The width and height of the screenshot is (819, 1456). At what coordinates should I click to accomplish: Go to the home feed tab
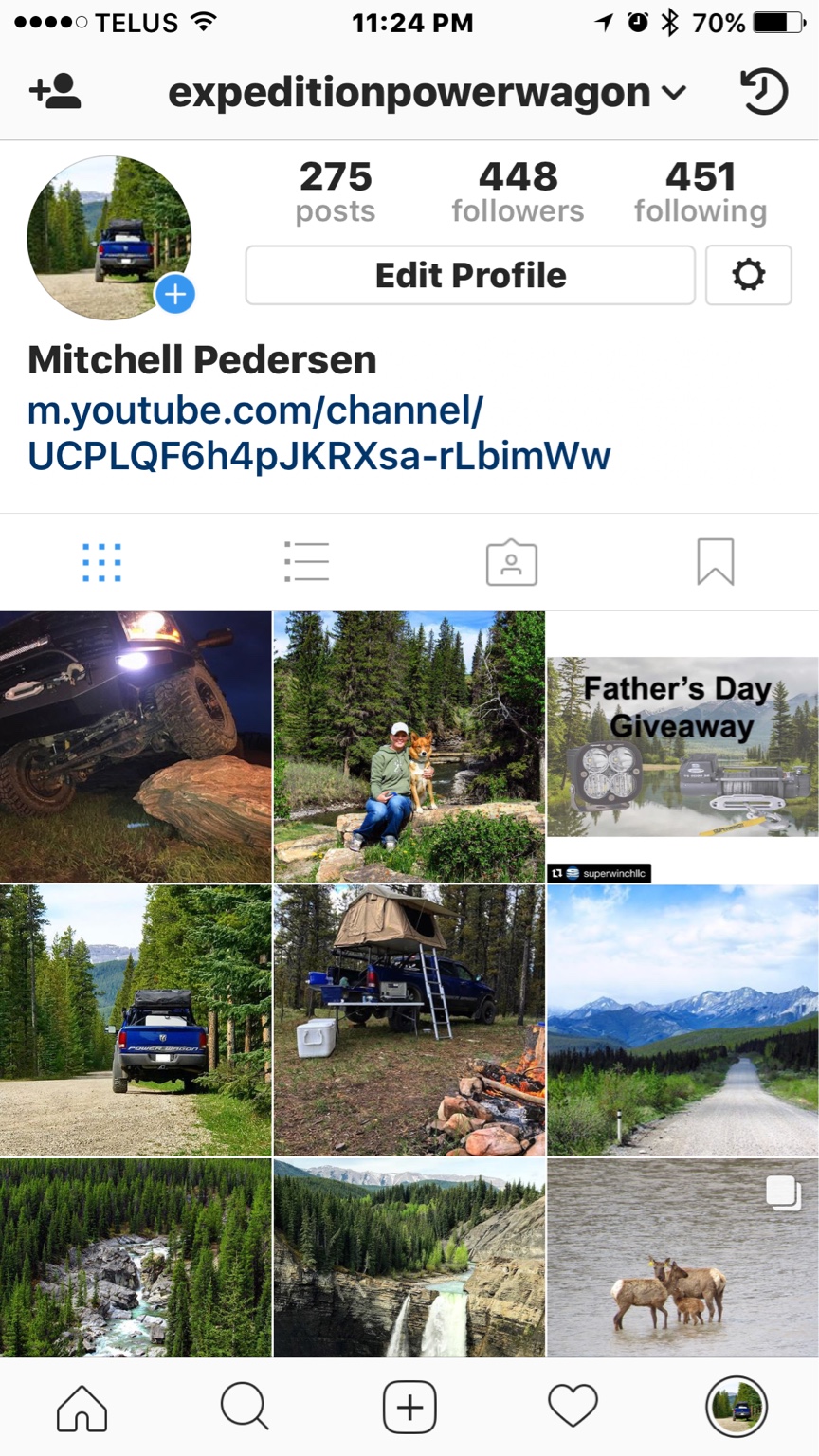tap(82, 1408)
